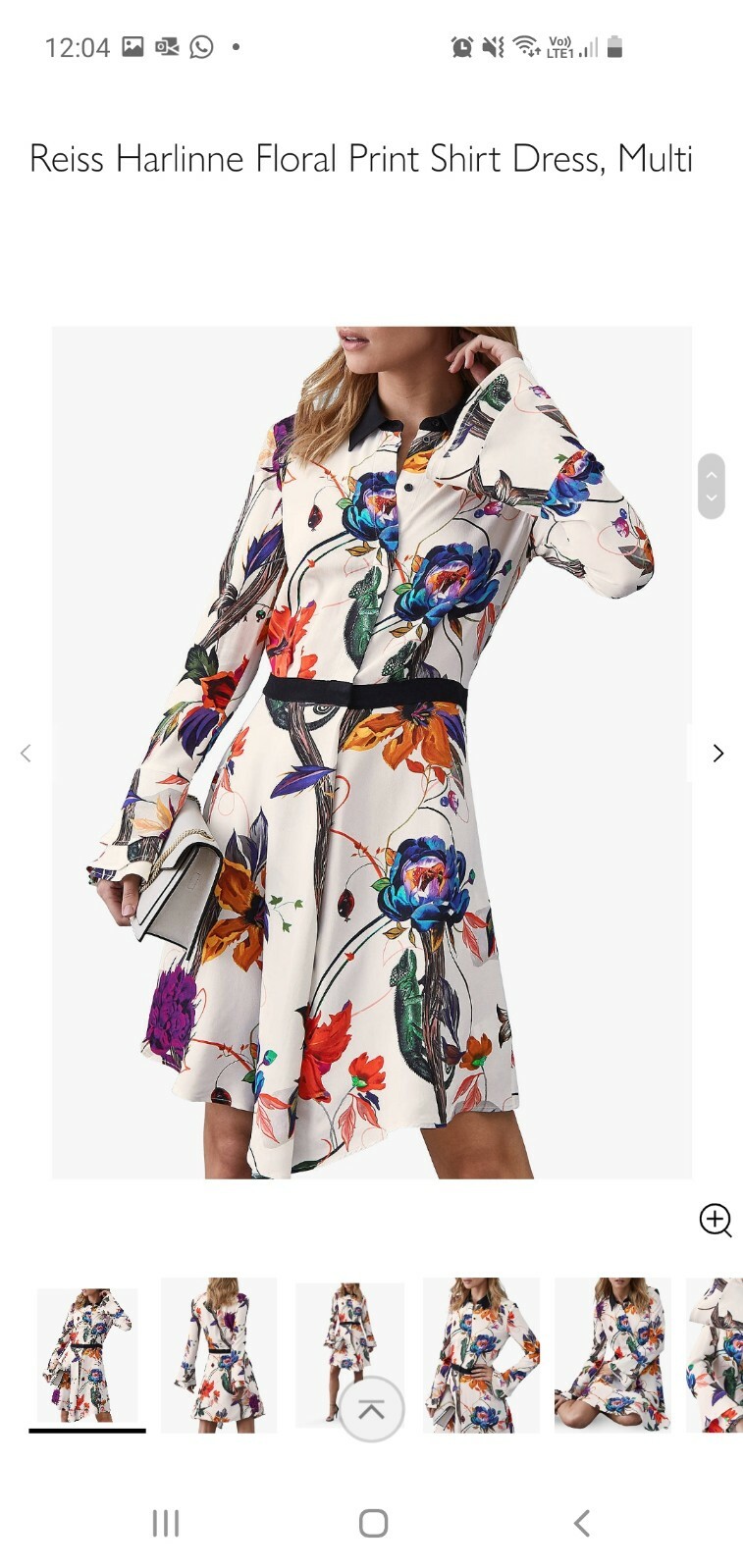Show the next product photo with the right arrow
Screen dimensions: 743x1568
point(719,753)
